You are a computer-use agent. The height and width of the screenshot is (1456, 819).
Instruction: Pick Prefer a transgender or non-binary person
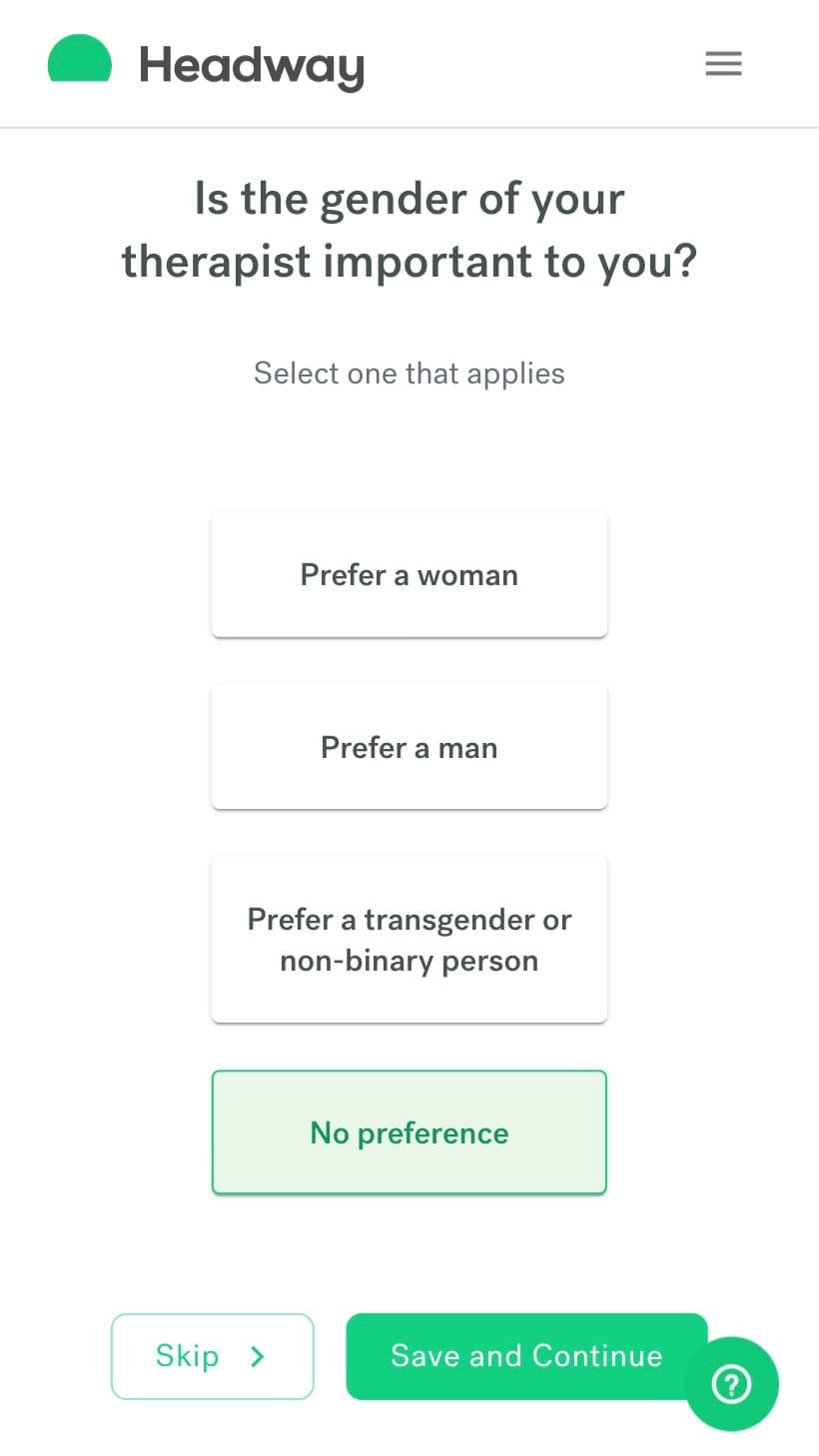click(409, 940)
